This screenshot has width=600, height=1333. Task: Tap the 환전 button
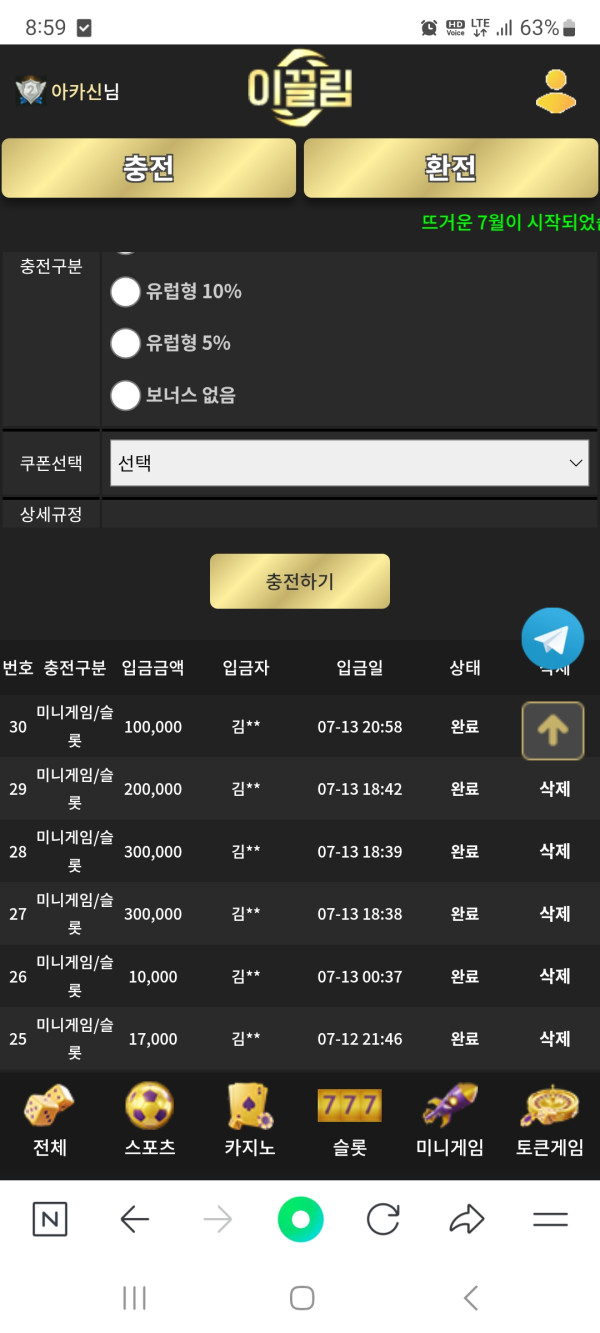450,168
